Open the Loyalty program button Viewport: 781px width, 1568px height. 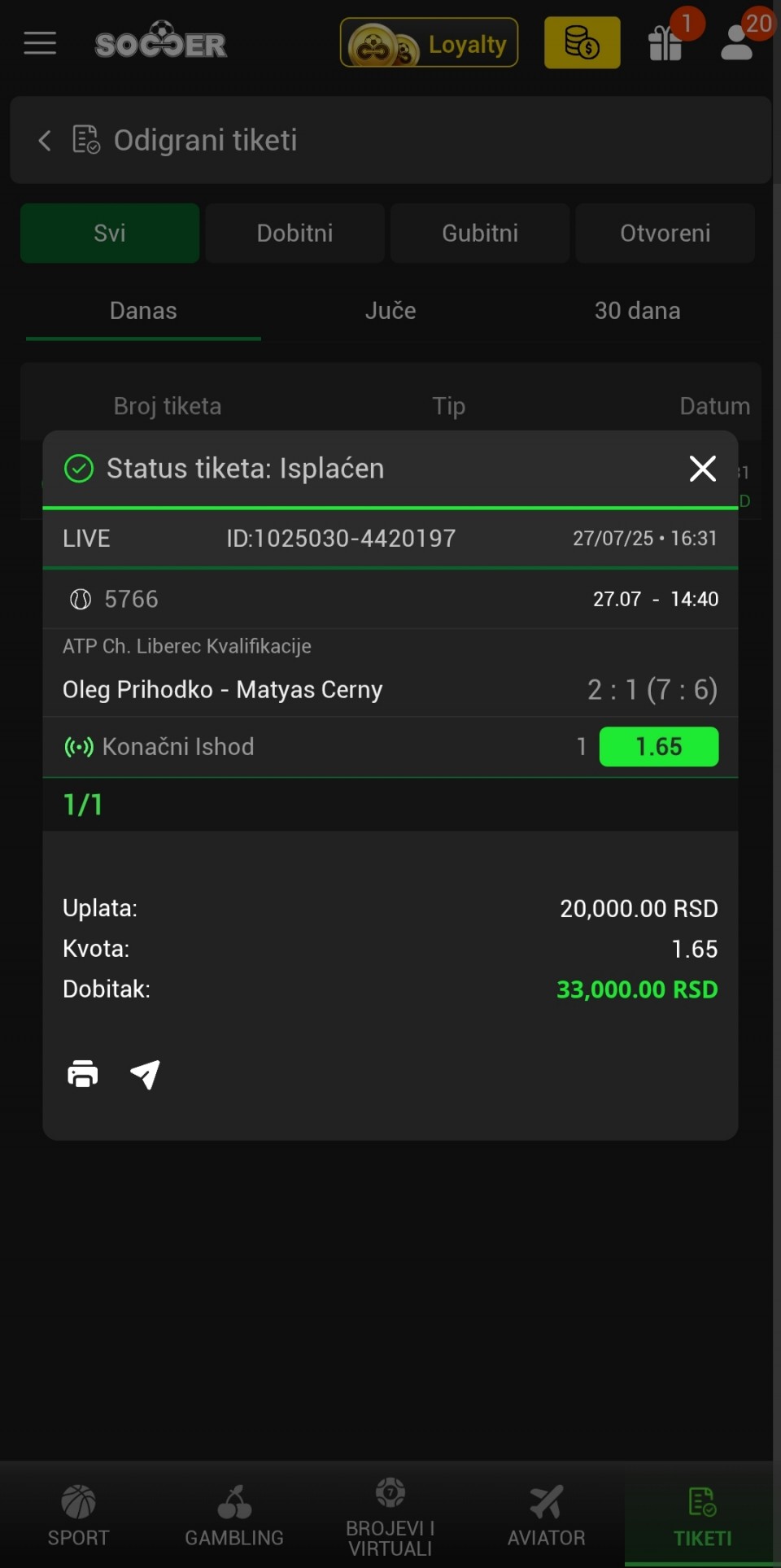429,43
